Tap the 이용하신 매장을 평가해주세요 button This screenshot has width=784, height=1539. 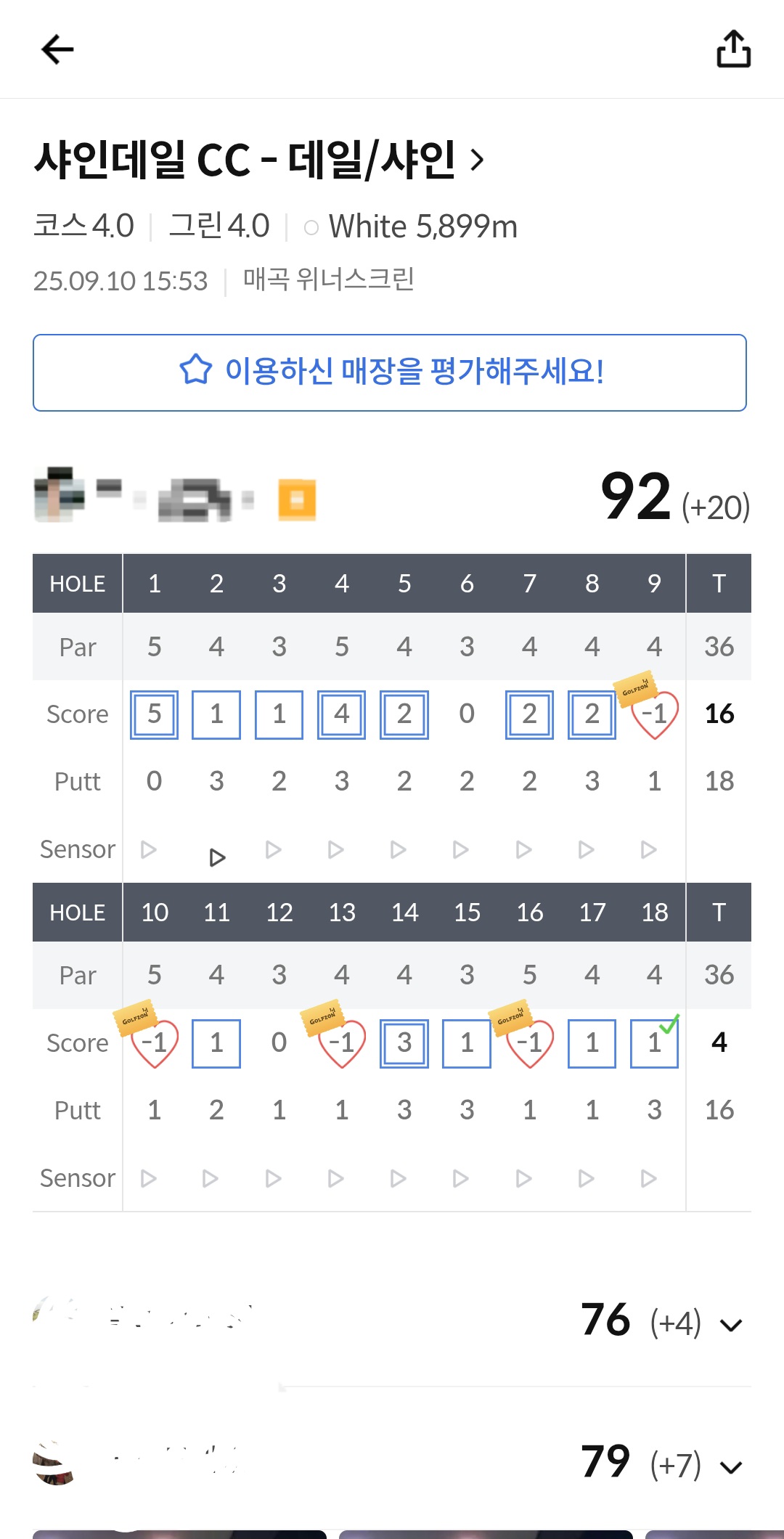pyautogui.click(x=390, y=372)
